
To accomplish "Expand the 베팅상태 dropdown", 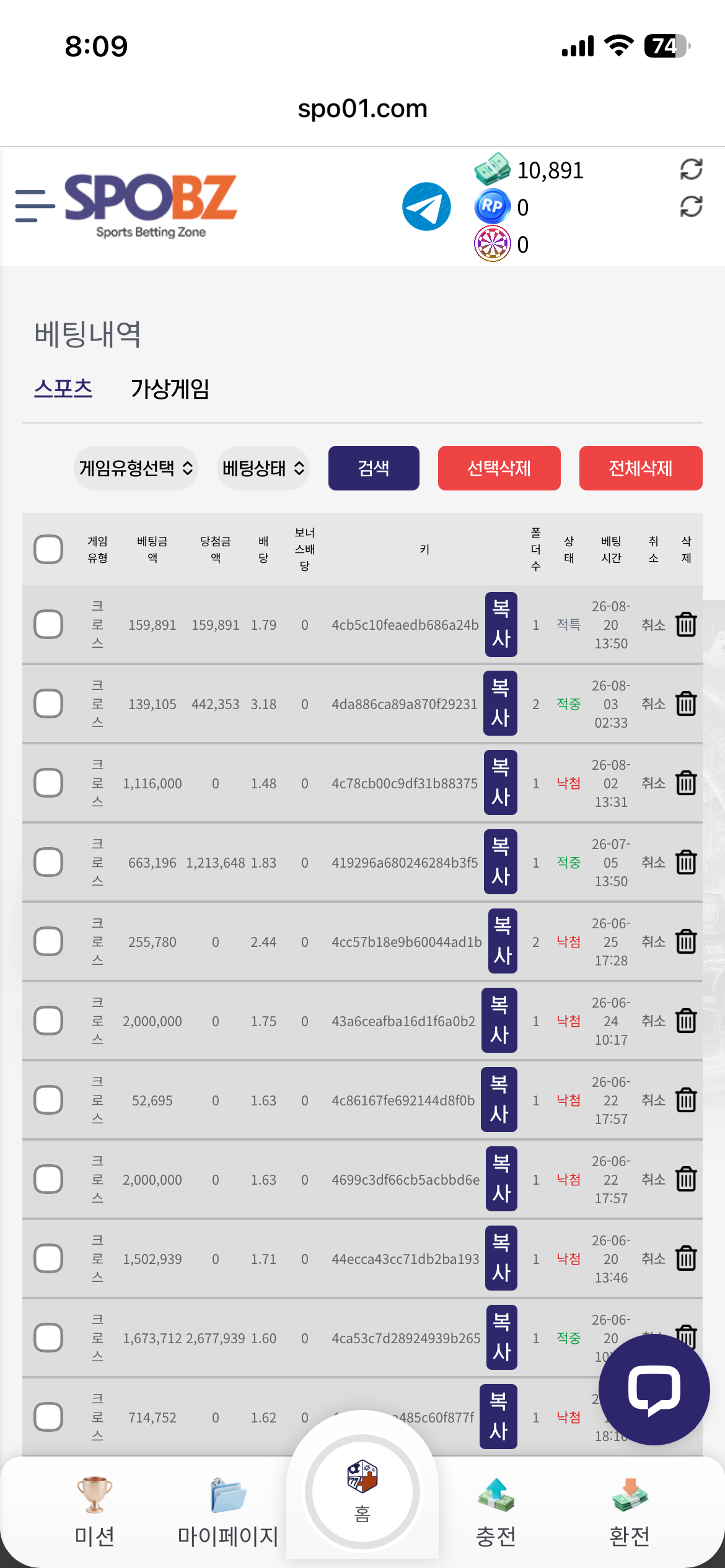I will tap(263, 468).
